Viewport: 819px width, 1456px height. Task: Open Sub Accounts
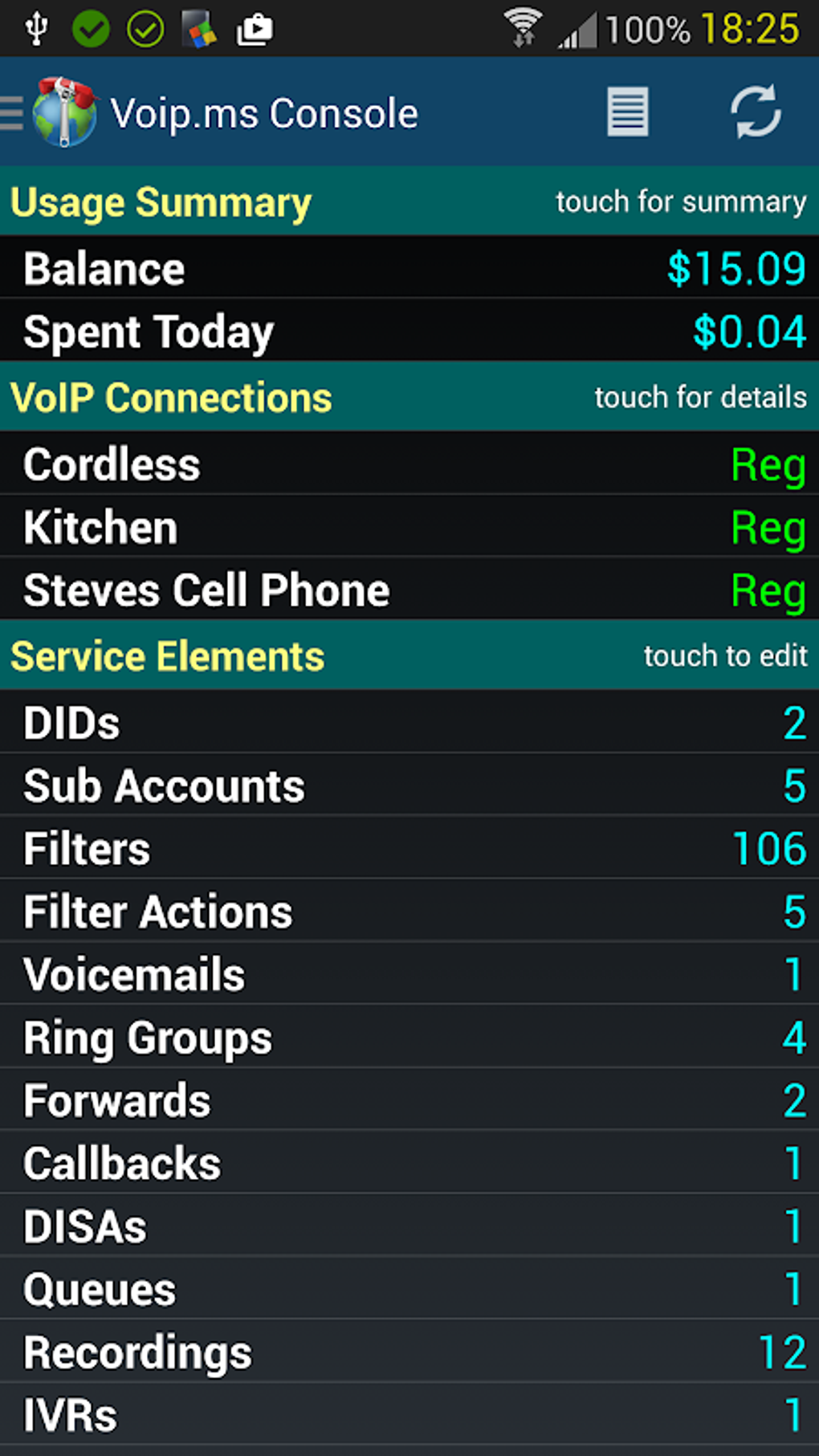(409, 785)
